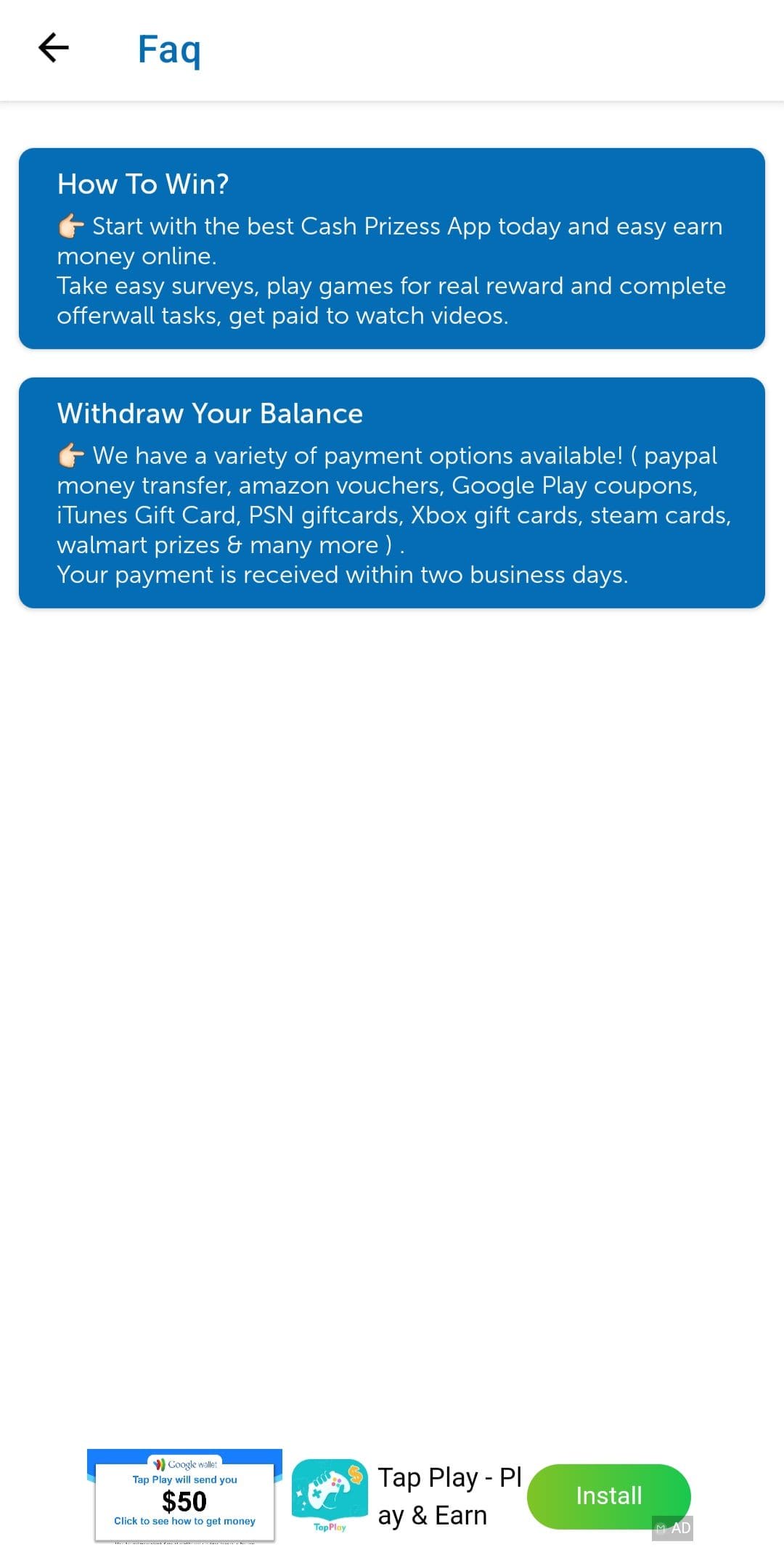Open the Tap Play $50 ad image
Image resolution: width=784 pixels, height=1547 pixels.
pyautogui.click(x=184, y=1496)
